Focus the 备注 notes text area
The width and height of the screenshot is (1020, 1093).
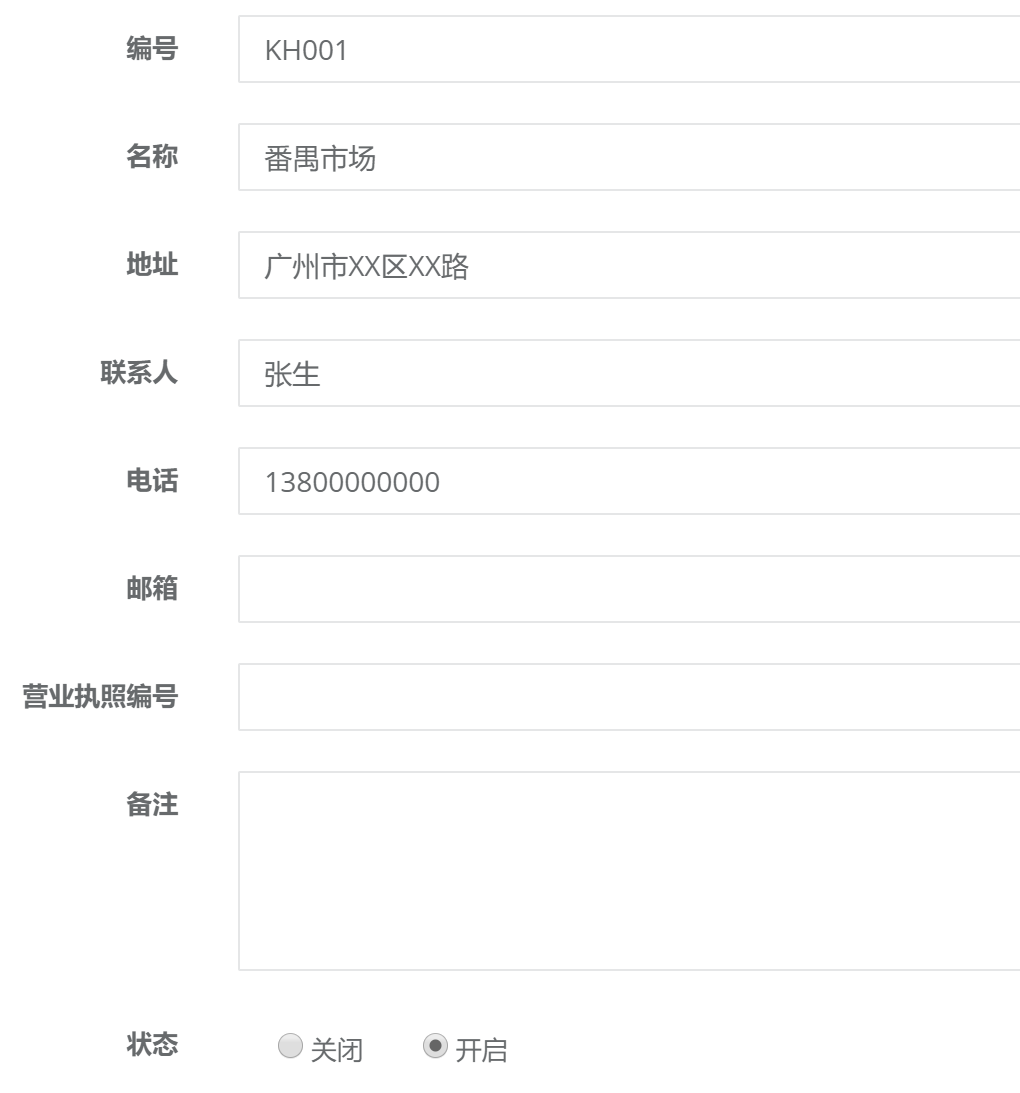click(x=628, y=870)
